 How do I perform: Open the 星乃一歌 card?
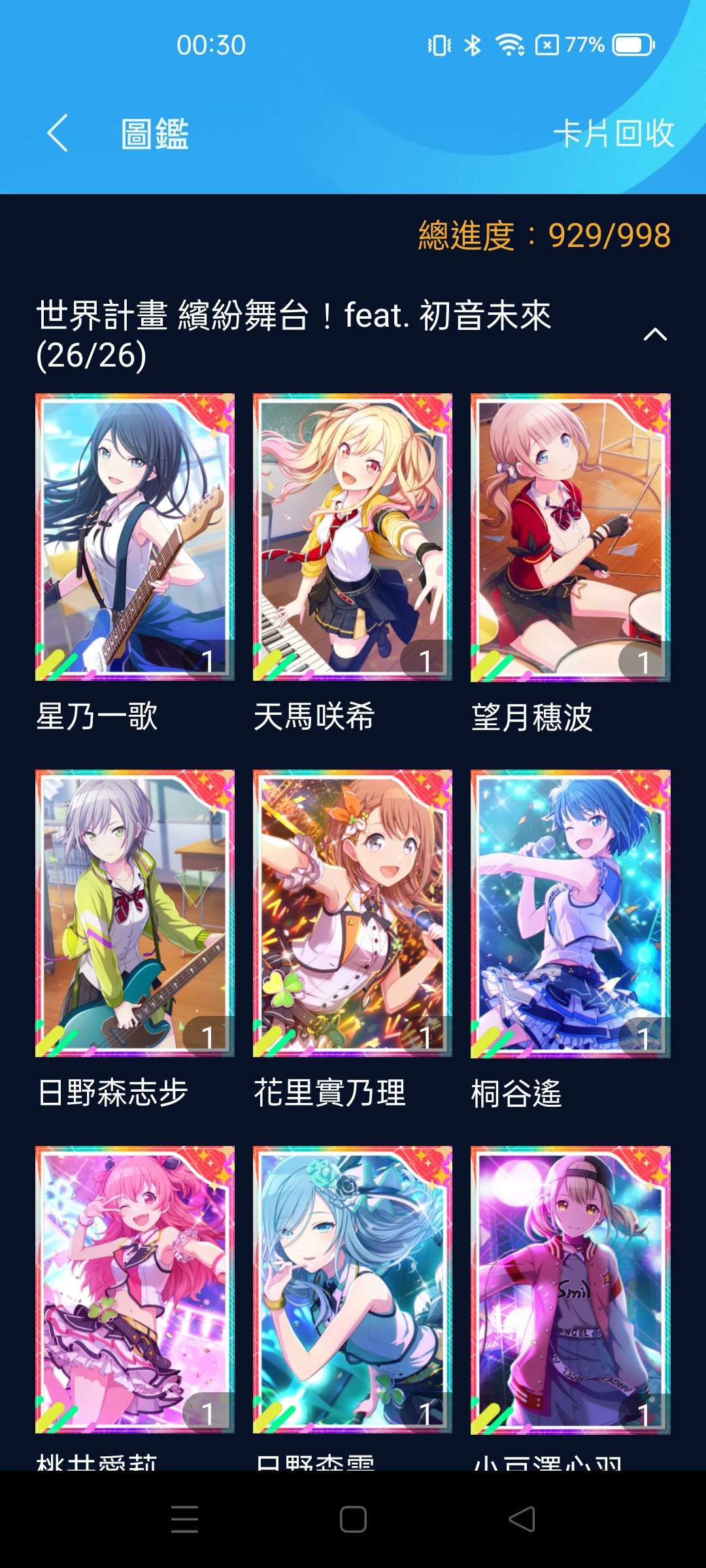pos(135,537)
